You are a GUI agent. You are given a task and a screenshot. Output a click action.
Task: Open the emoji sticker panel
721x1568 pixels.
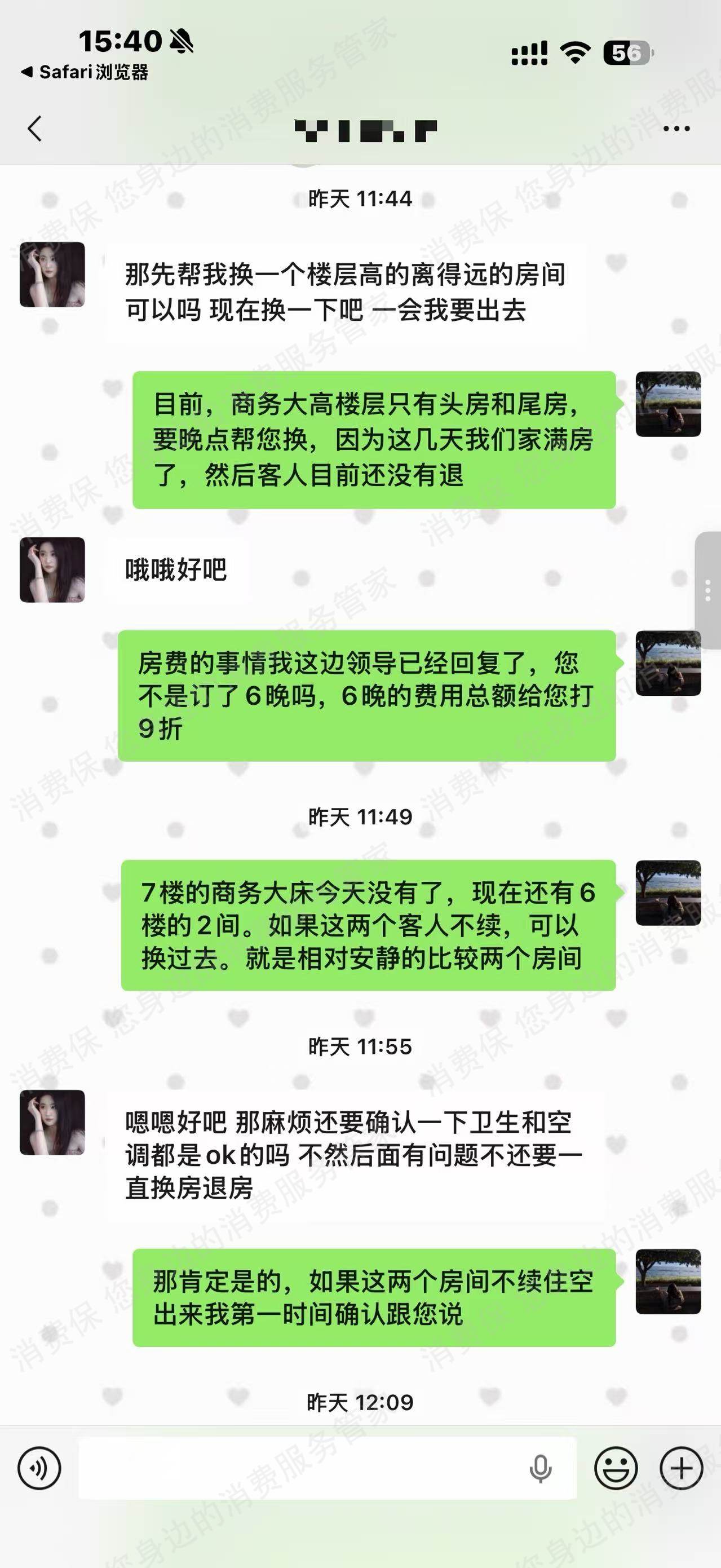click(x=616, y=1468)
